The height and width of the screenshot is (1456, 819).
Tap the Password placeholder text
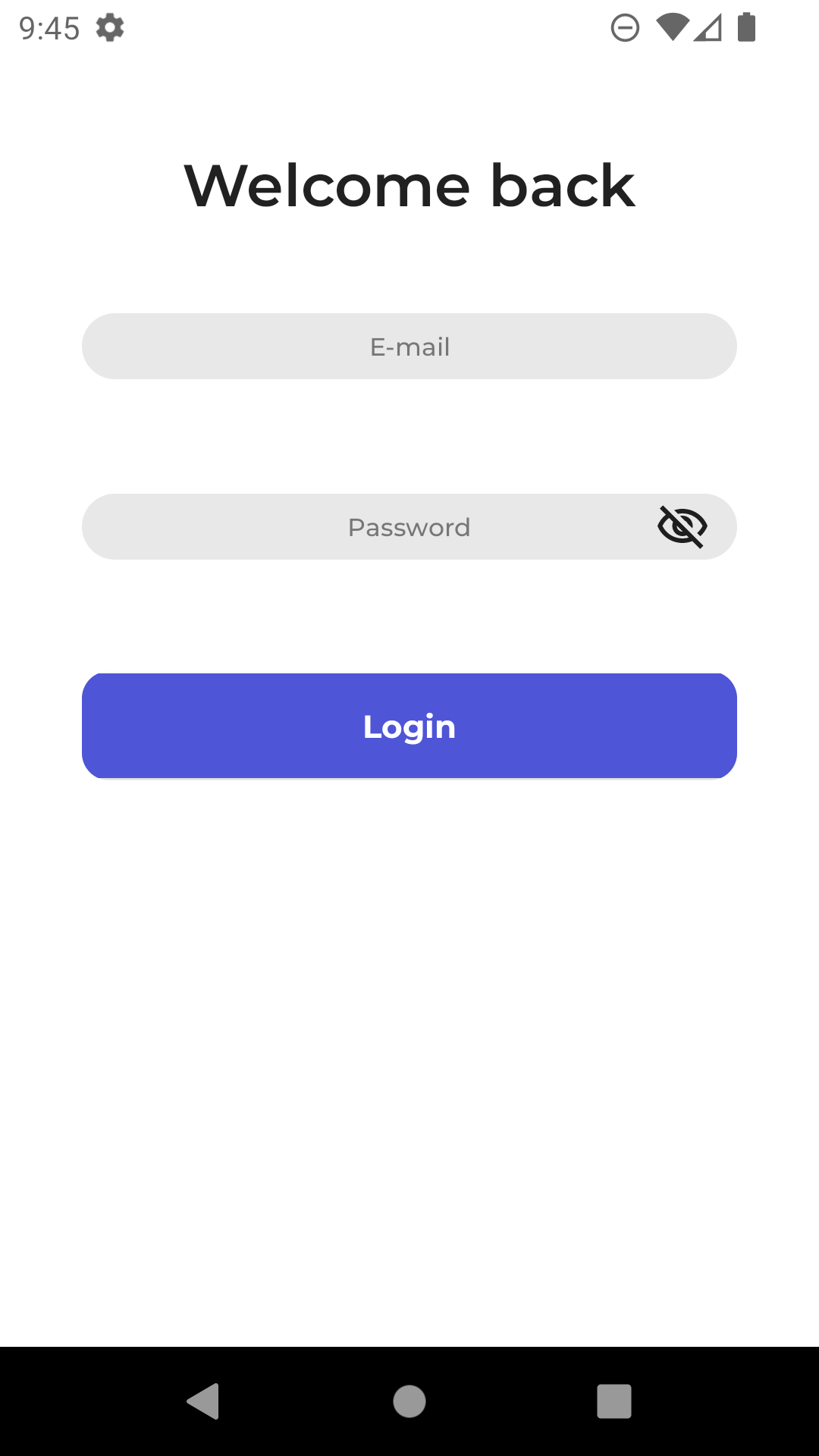[409, 526]
